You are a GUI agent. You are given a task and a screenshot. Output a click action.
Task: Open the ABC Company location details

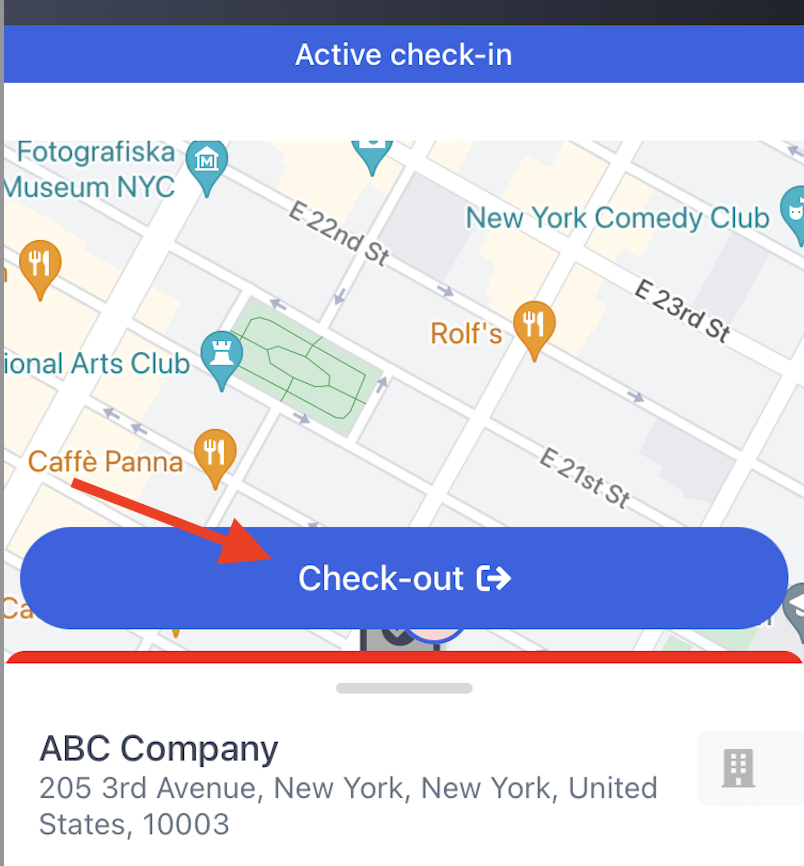(158, 750)
